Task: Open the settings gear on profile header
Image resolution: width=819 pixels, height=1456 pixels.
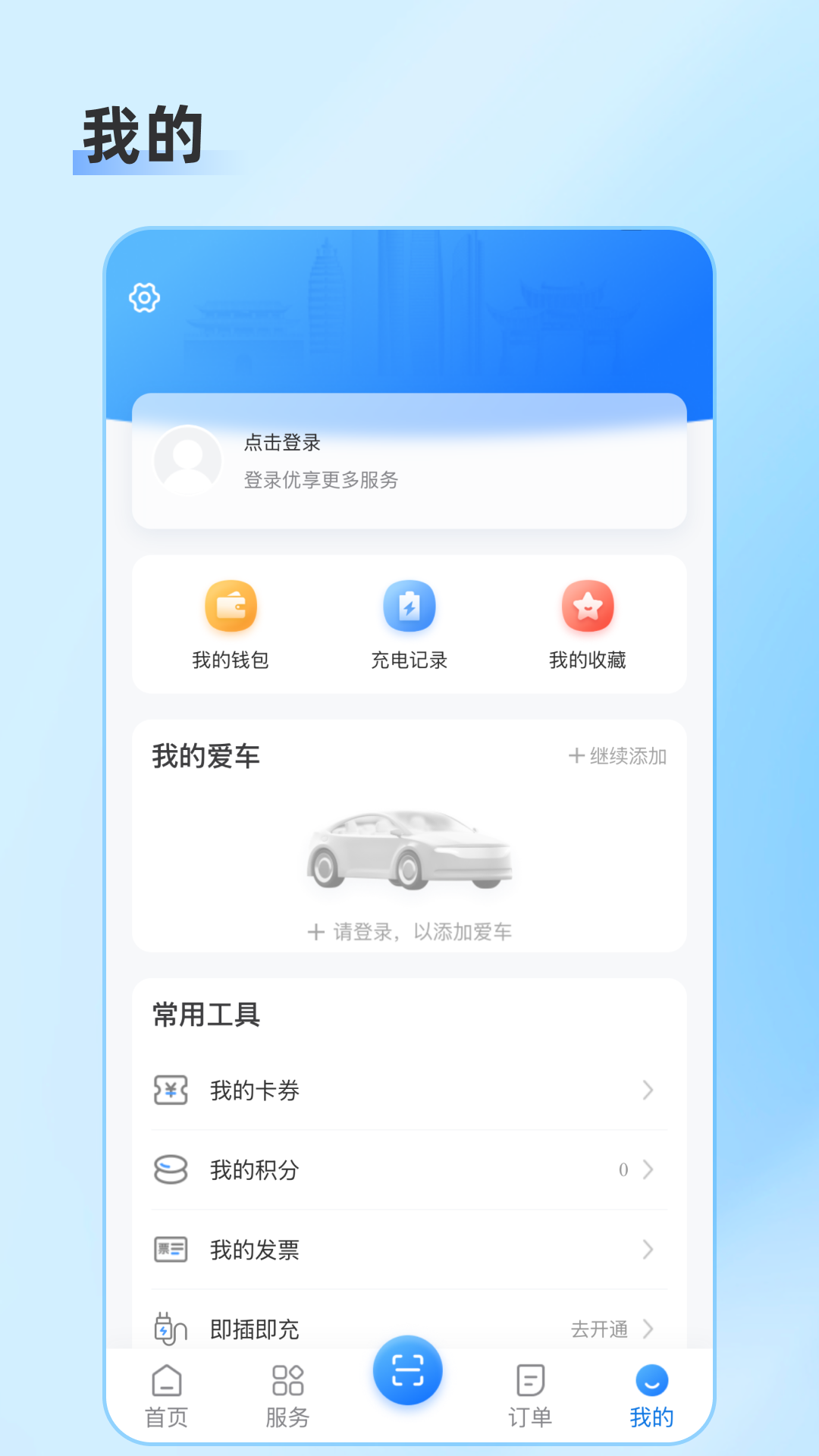Action: coord(144,297)
